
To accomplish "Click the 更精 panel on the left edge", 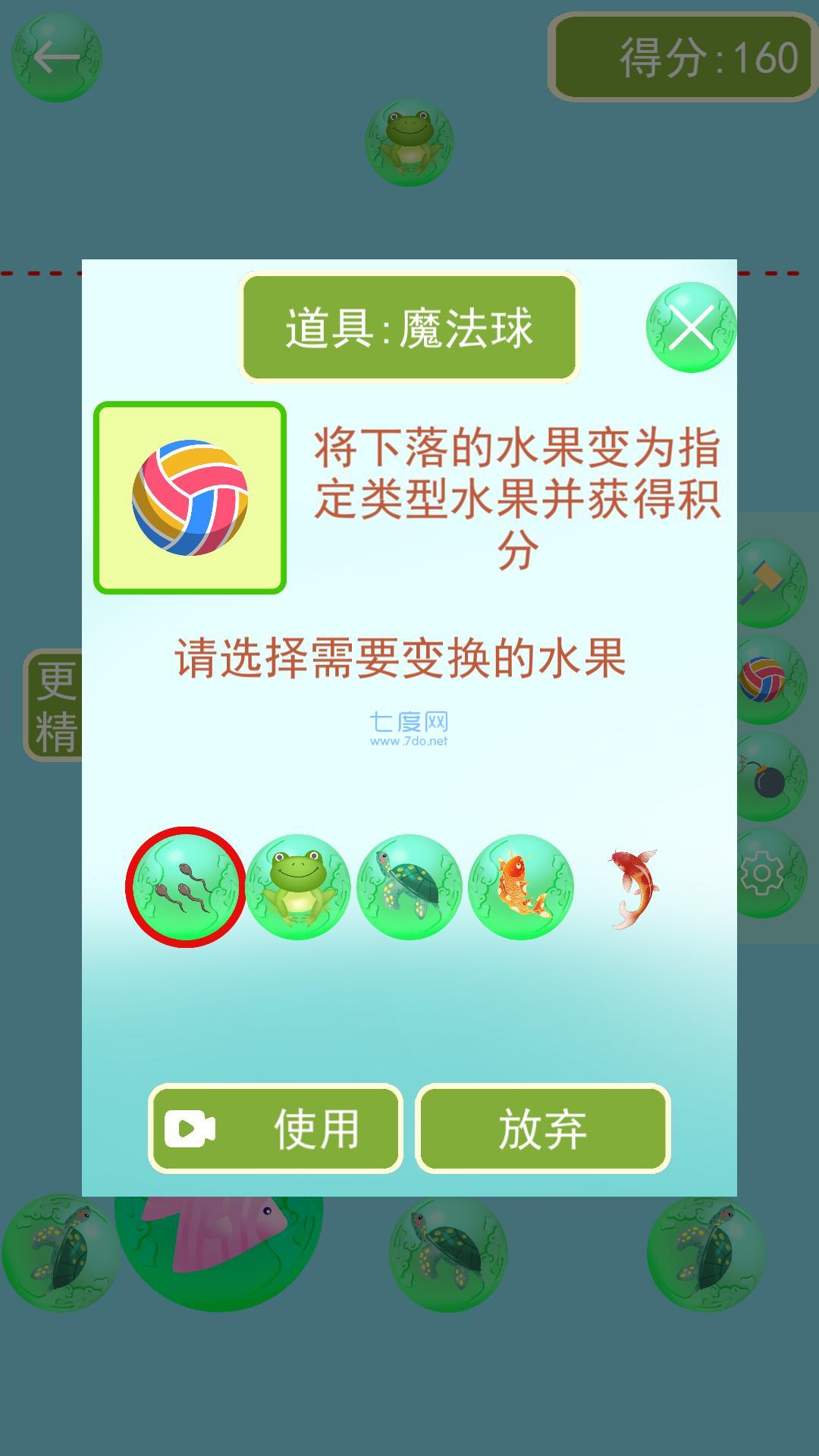I will click(x=55, y=705).
